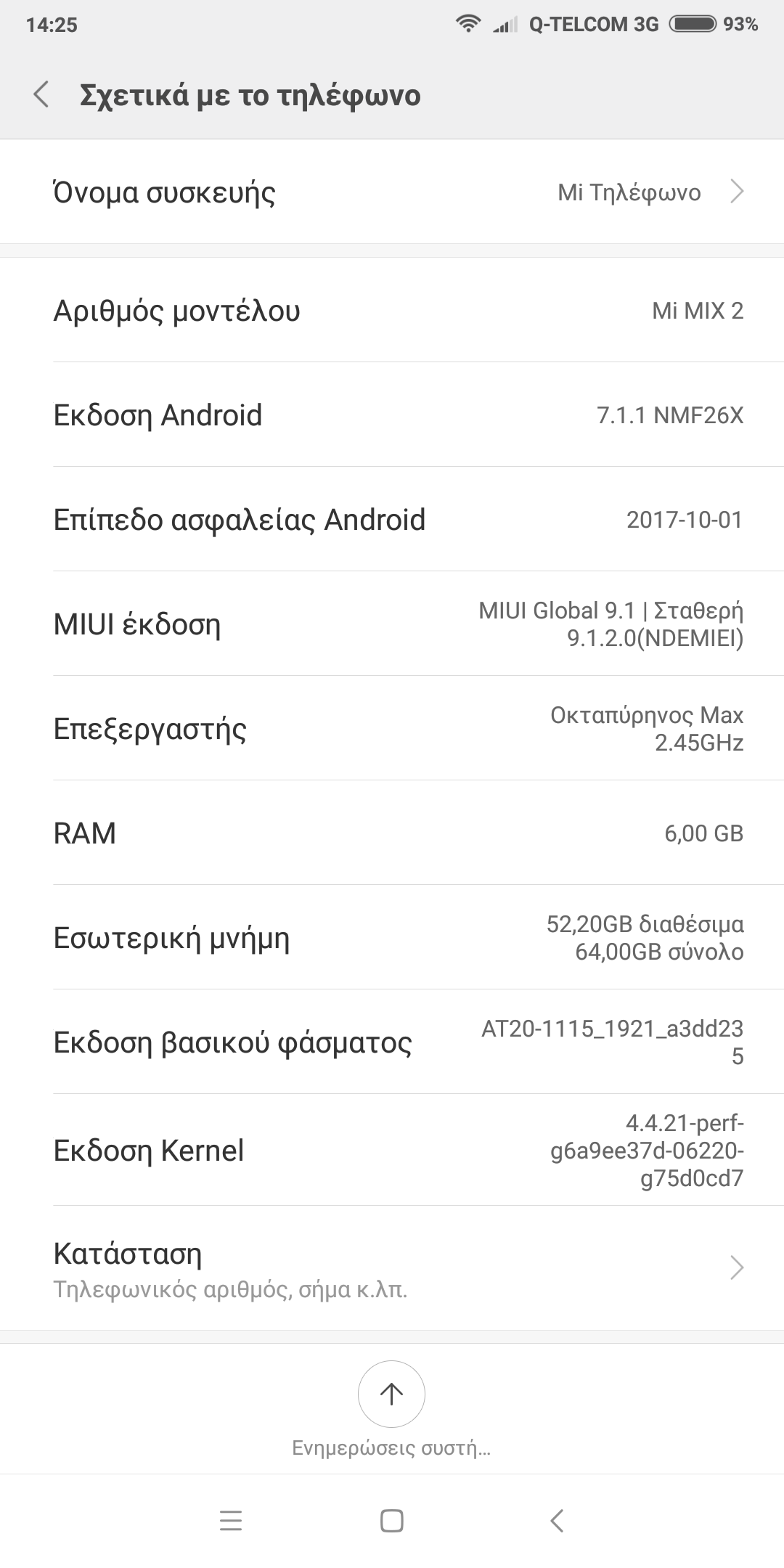This screenshot has width=784, height=1568.
Task: Open the Όνομα συσκευής setting
Action: tap(392, 192)
